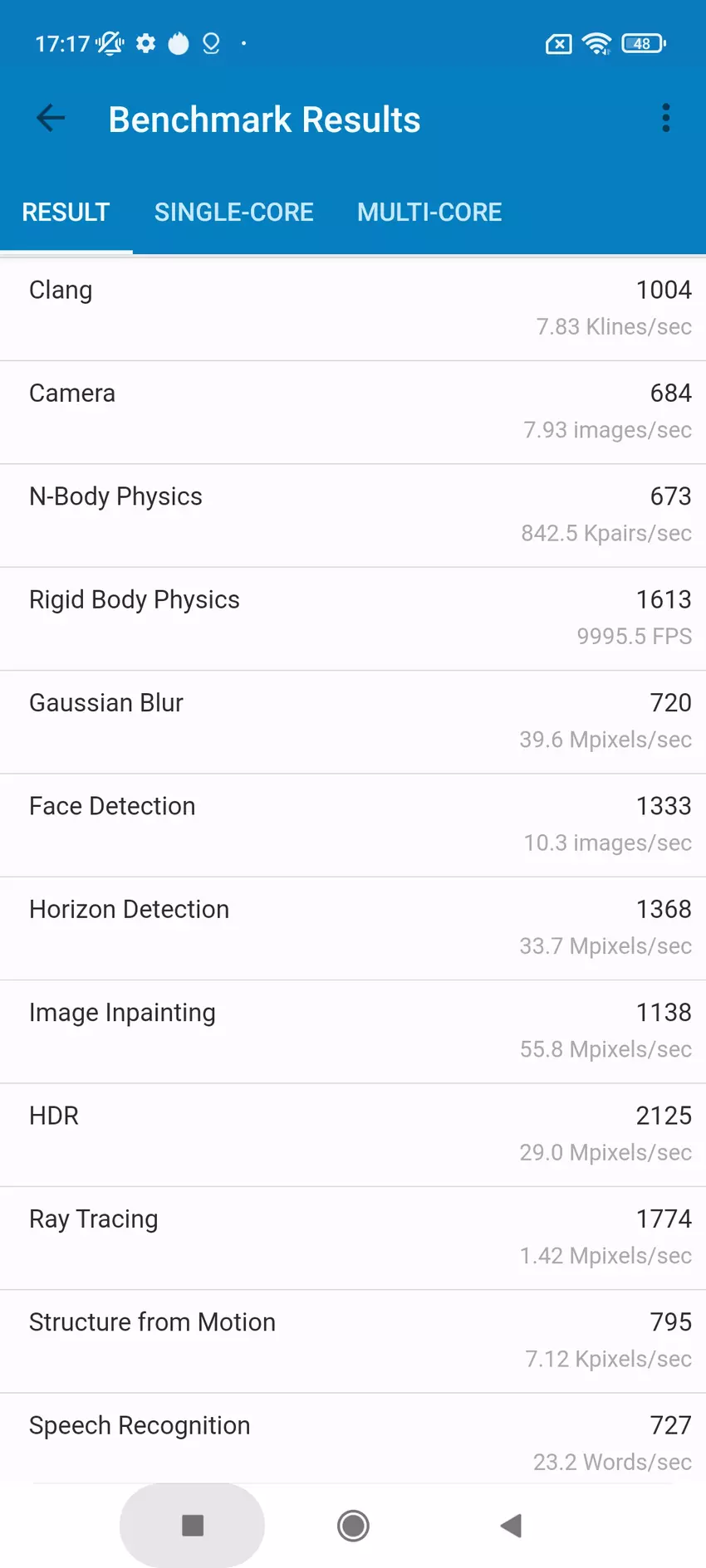The image size is (706, 1568).
Task: Open the three-dot overflow menu
Action: [x=665, y=119]
